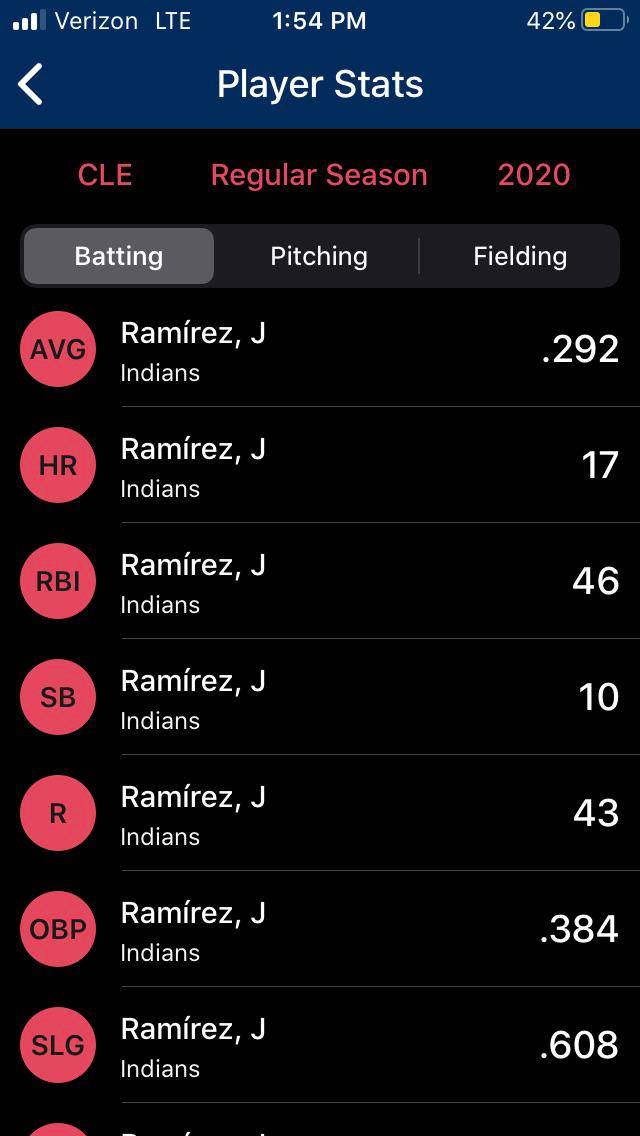640x1136 pixels.
Task: Open the RBI leader row
Action: point(320,582)
